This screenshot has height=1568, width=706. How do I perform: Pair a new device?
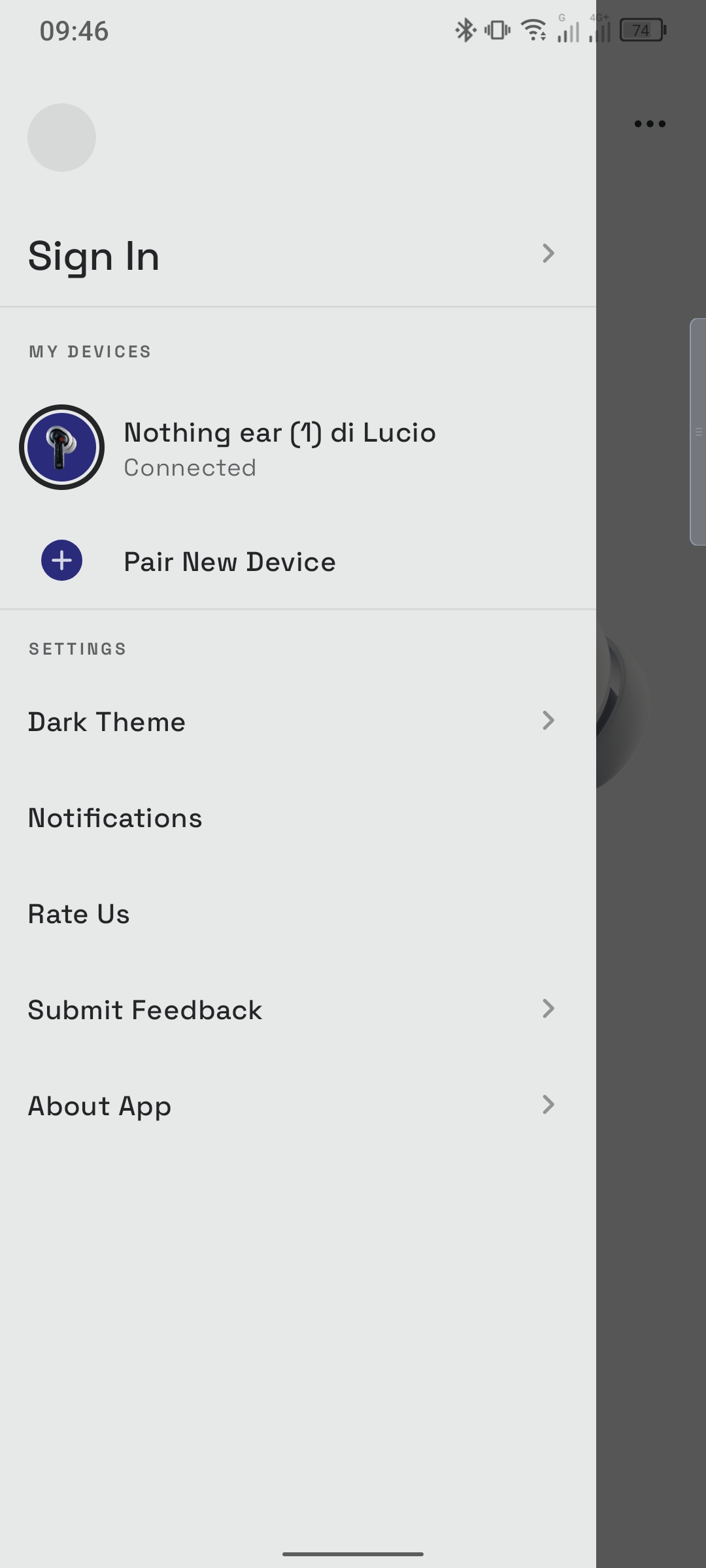click(229, 562)
